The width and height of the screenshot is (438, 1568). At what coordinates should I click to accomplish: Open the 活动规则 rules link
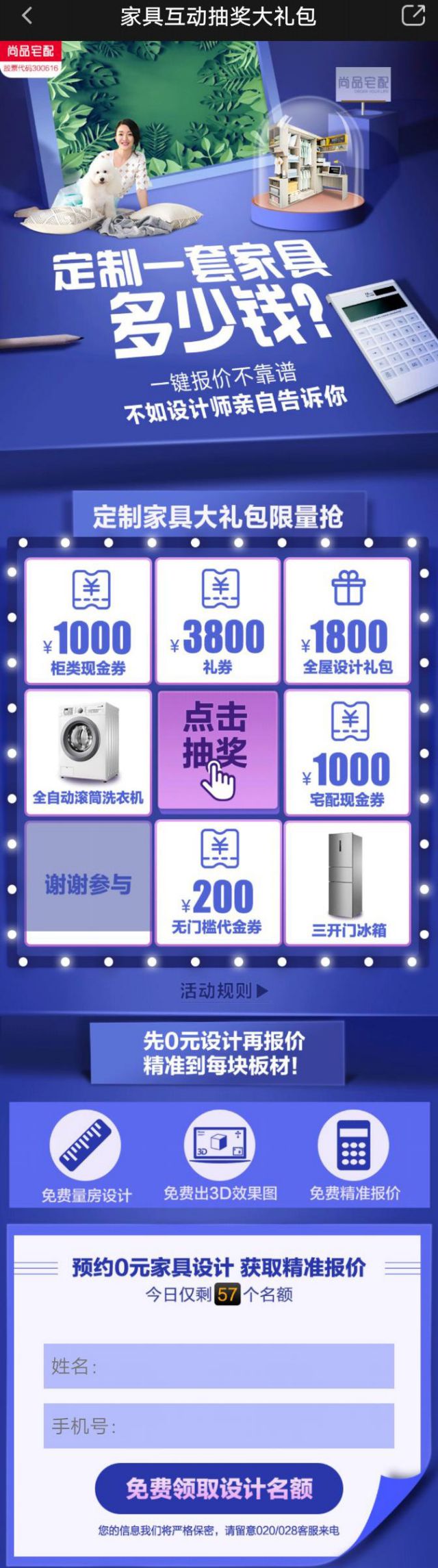[x=223, y=991]
